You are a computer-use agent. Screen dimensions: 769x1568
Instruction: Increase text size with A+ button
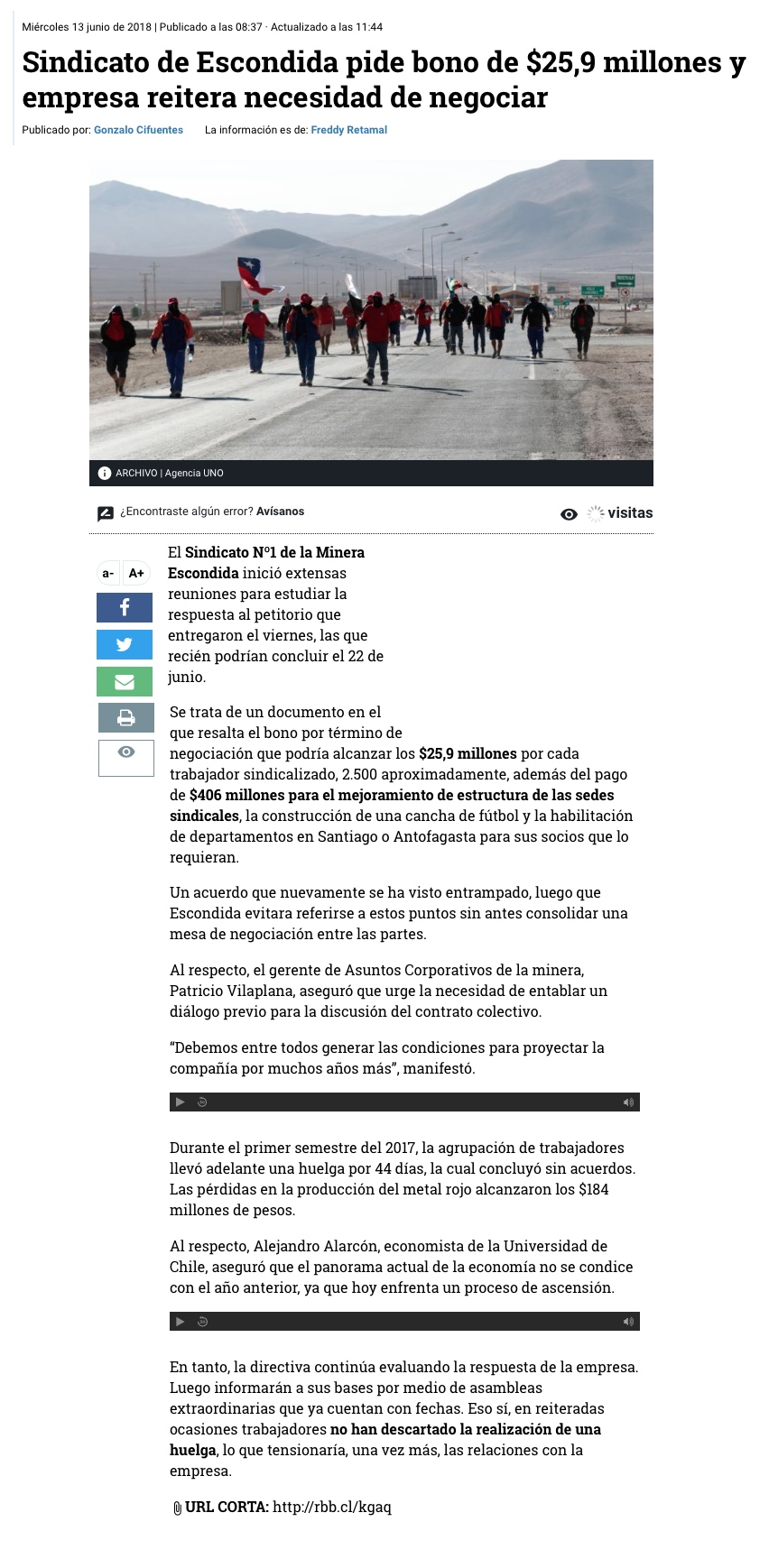point(136,573)
